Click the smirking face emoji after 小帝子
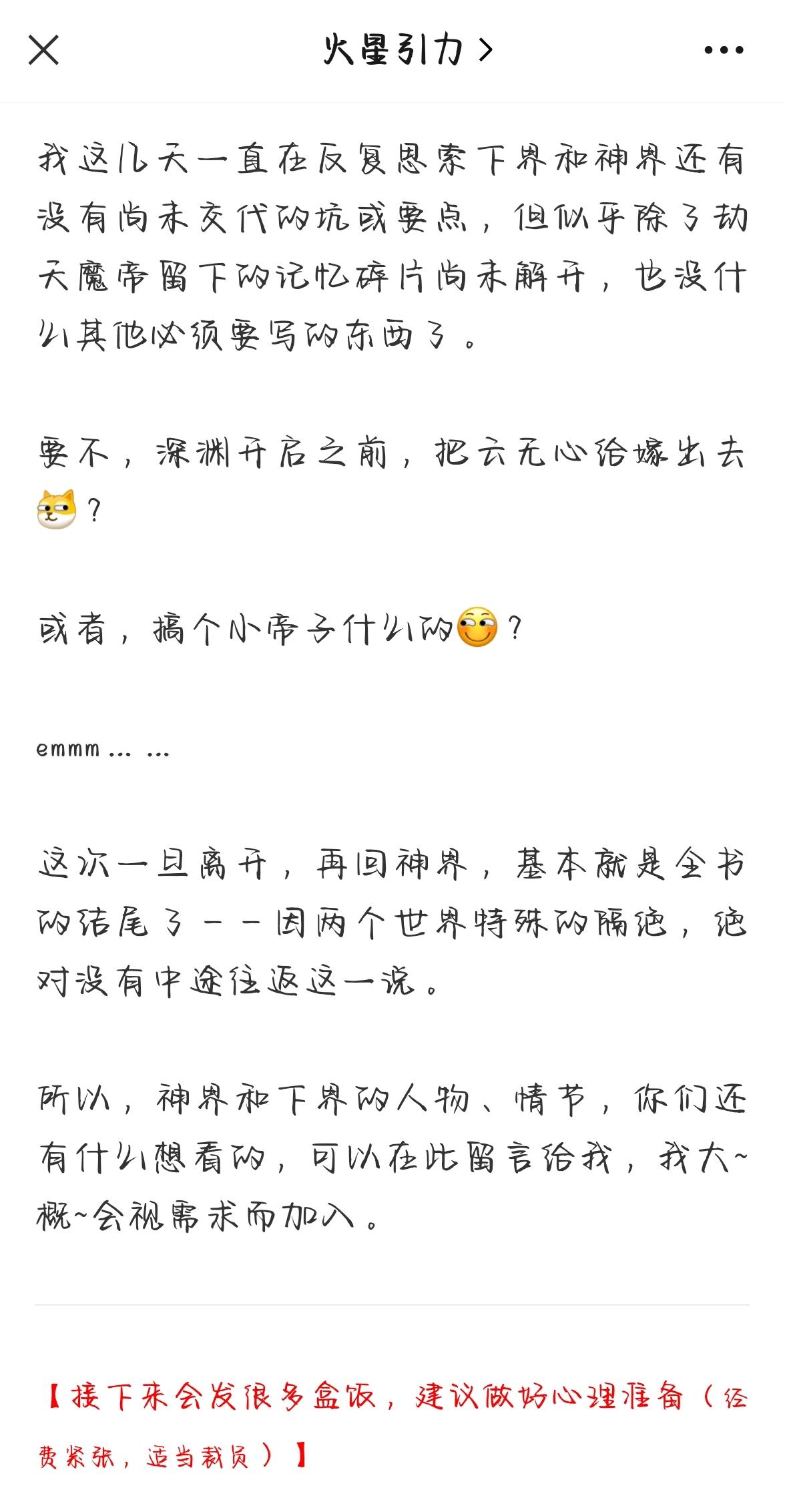Image resolution: width=785 pixels, height=1512 pixels. 477,626
